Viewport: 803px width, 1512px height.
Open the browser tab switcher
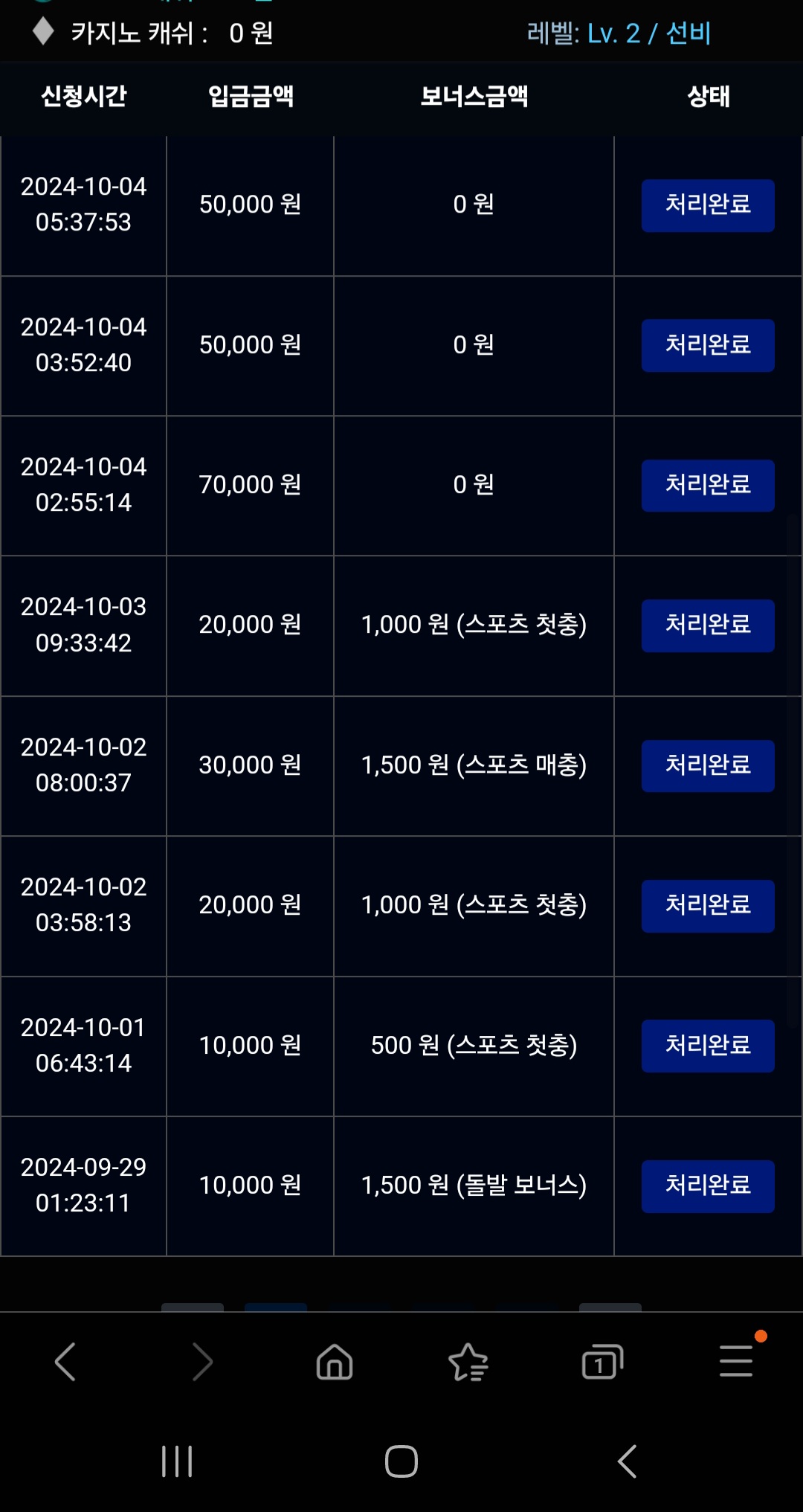pos(602,1362)
